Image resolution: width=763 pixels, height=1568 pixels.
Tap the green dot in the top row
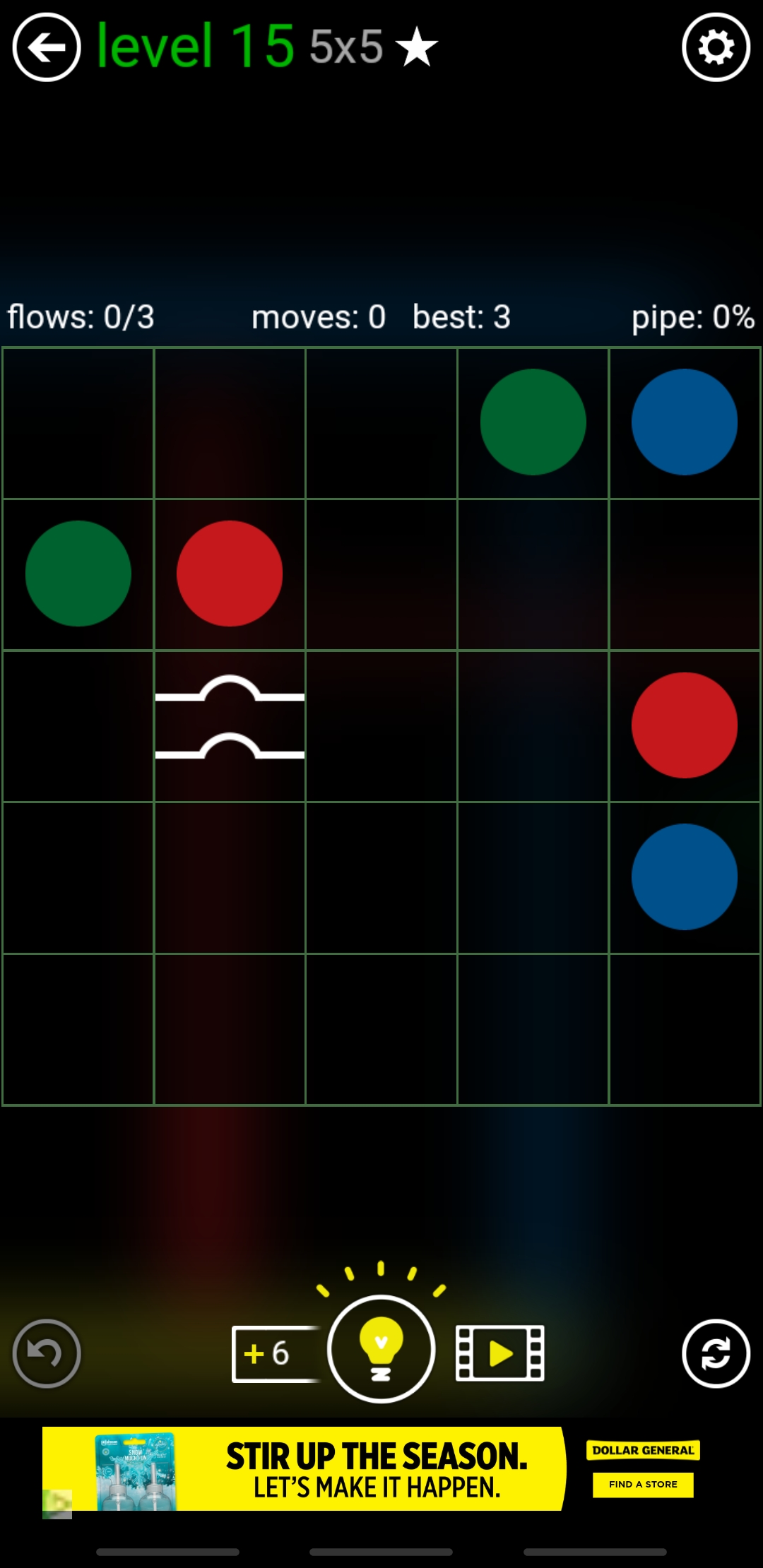533,422
